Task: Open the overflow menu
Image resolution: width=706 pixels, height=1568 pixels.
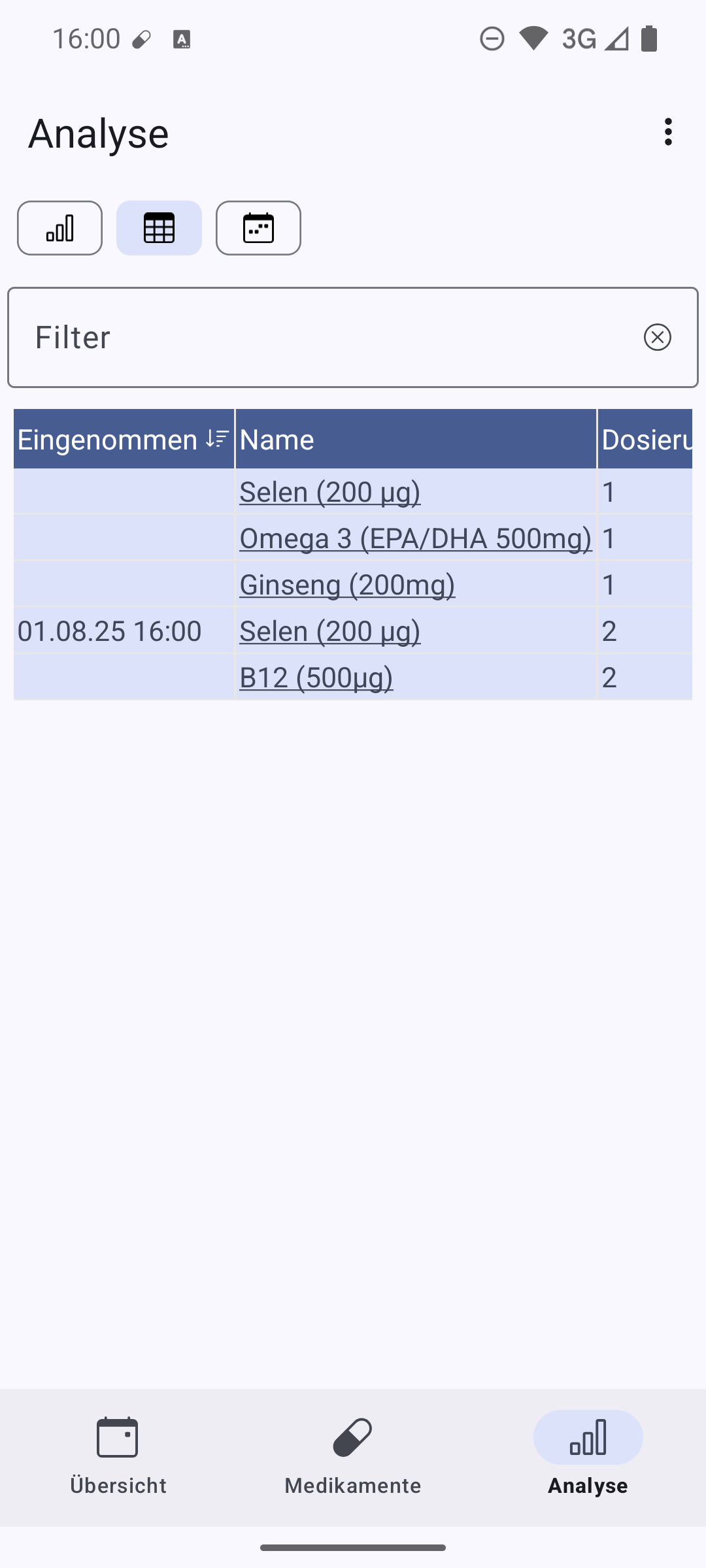Action: pyautogui.click(x=667, y=132)
